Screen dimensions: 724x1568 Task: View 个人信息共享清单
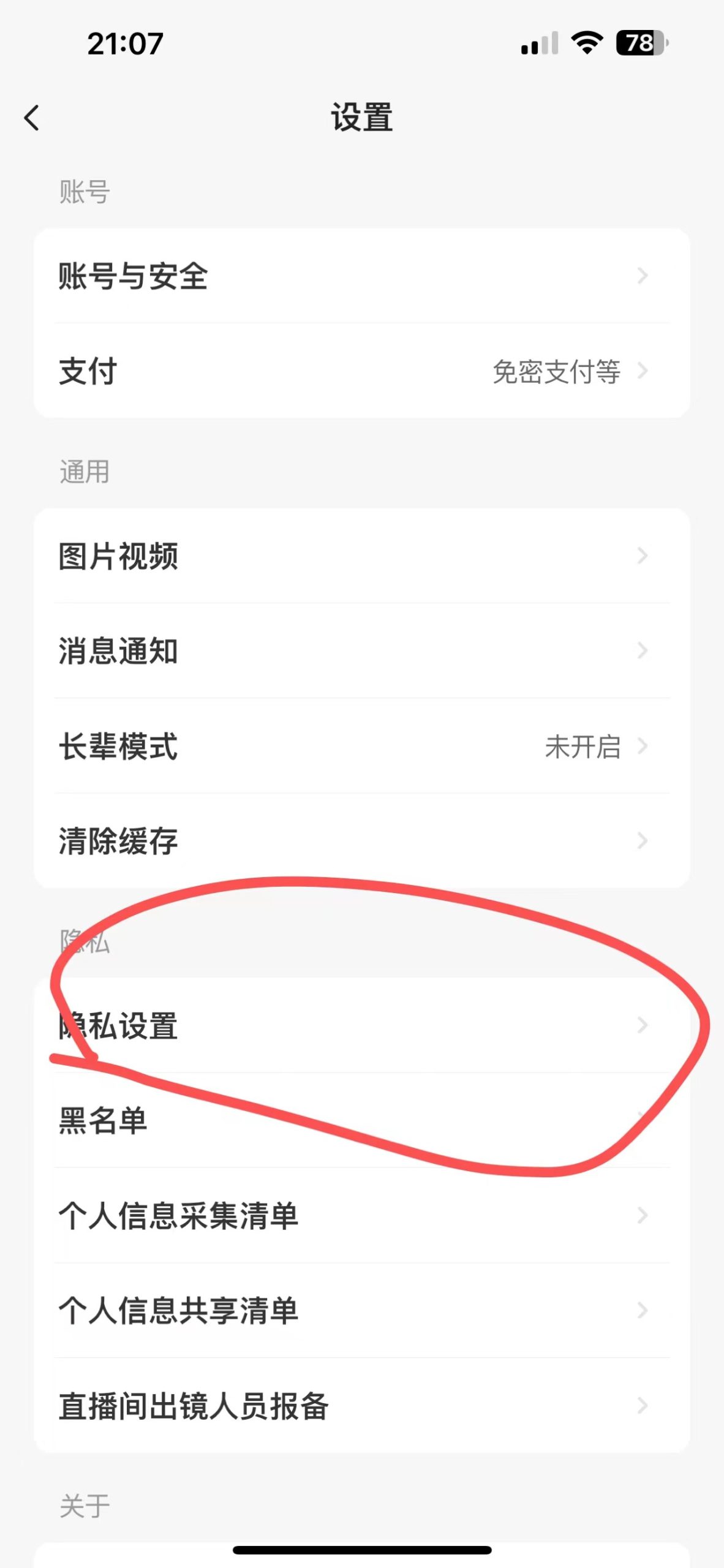click(362, 1310)
